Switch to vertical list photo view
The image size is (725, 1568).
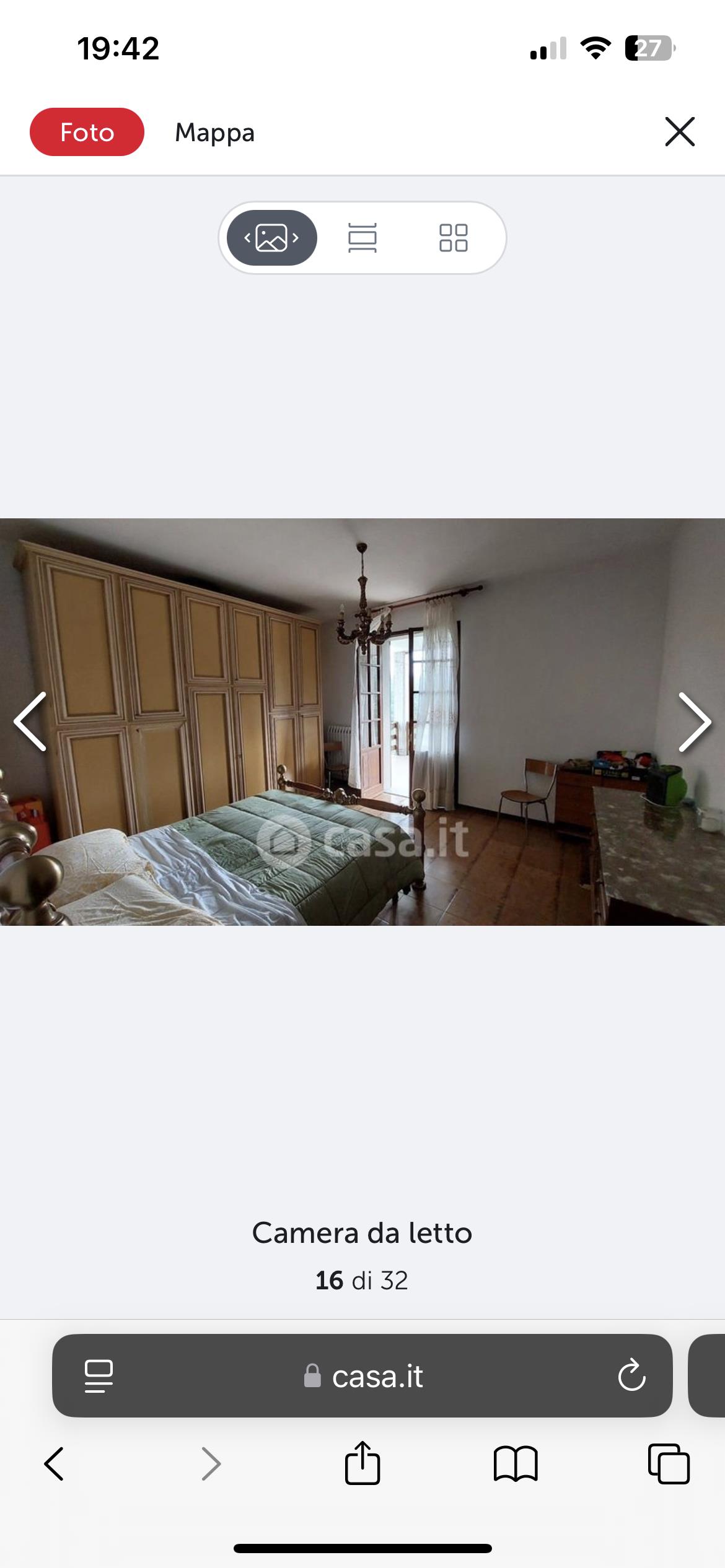pyautogui.click(x=362, y=238)
